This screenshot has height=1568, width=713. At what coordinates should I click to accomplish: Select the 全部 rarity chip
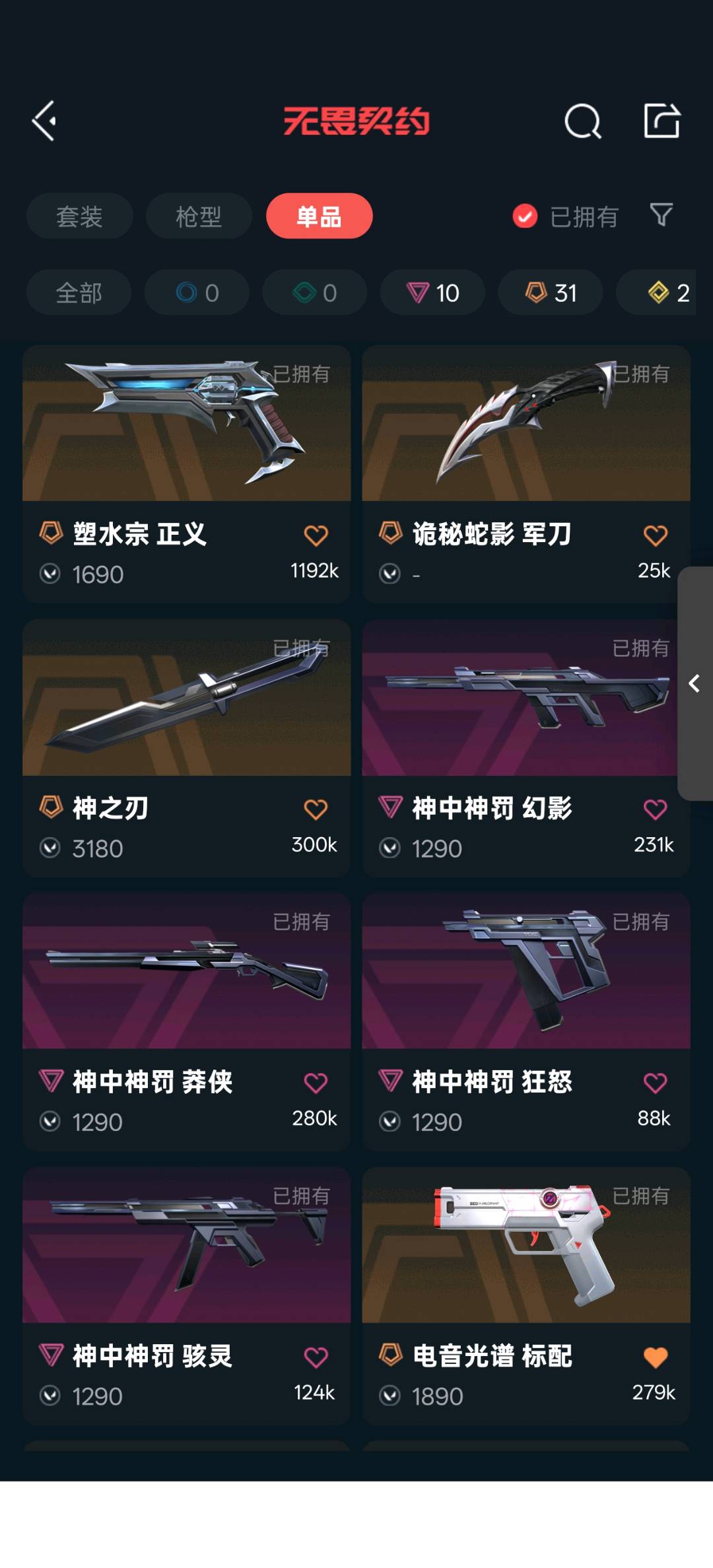79,292
